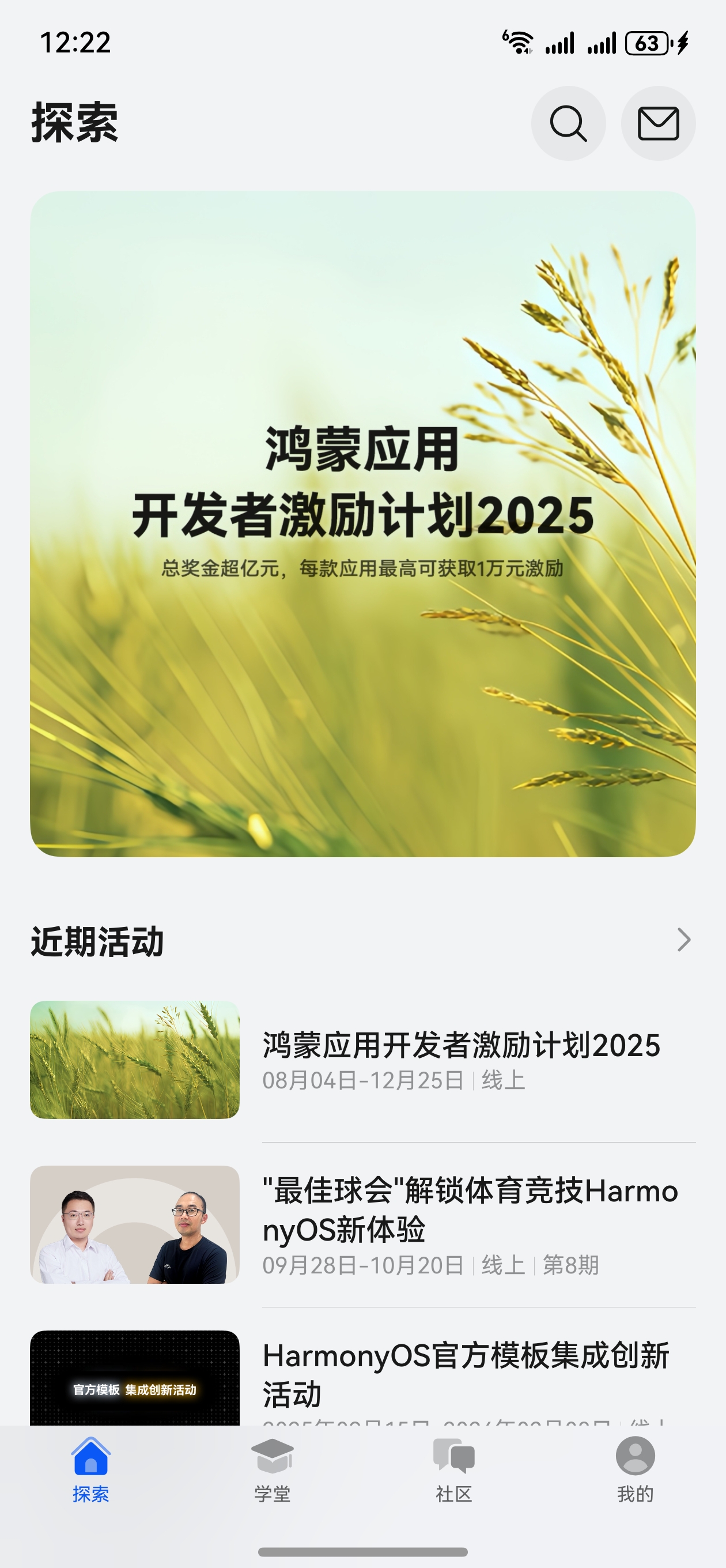Open the 鸿蒙应用开发者激励计划2025 activity row
This screenshot has height=1568, width=726.
pyautogui.click(x=461, y=1059)
